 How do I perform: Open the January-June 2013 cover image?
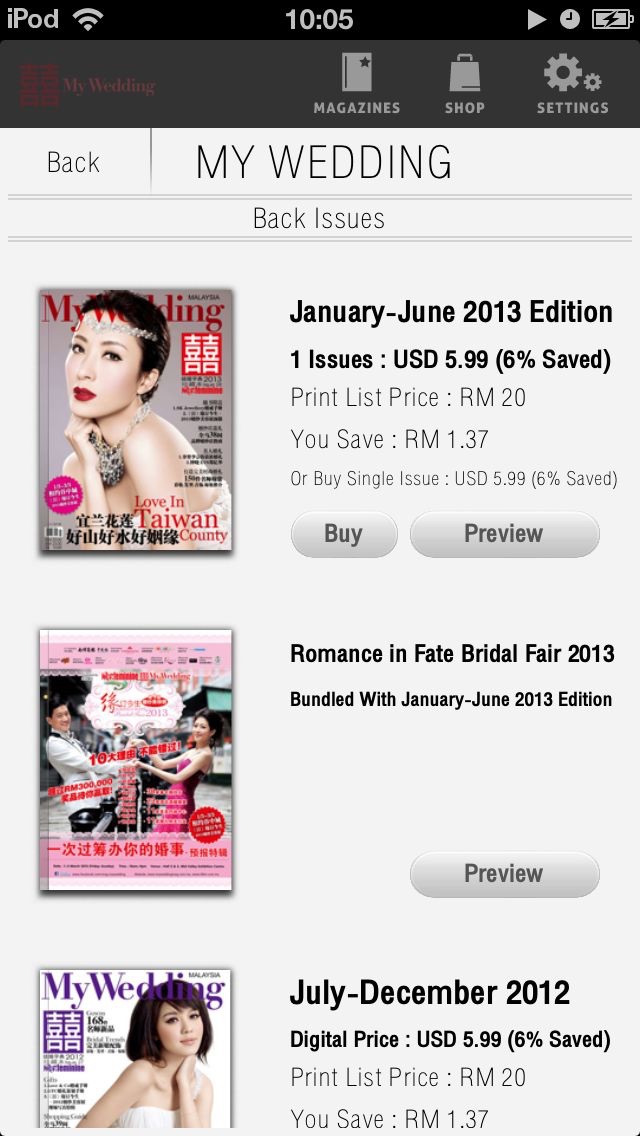[136, 420]
